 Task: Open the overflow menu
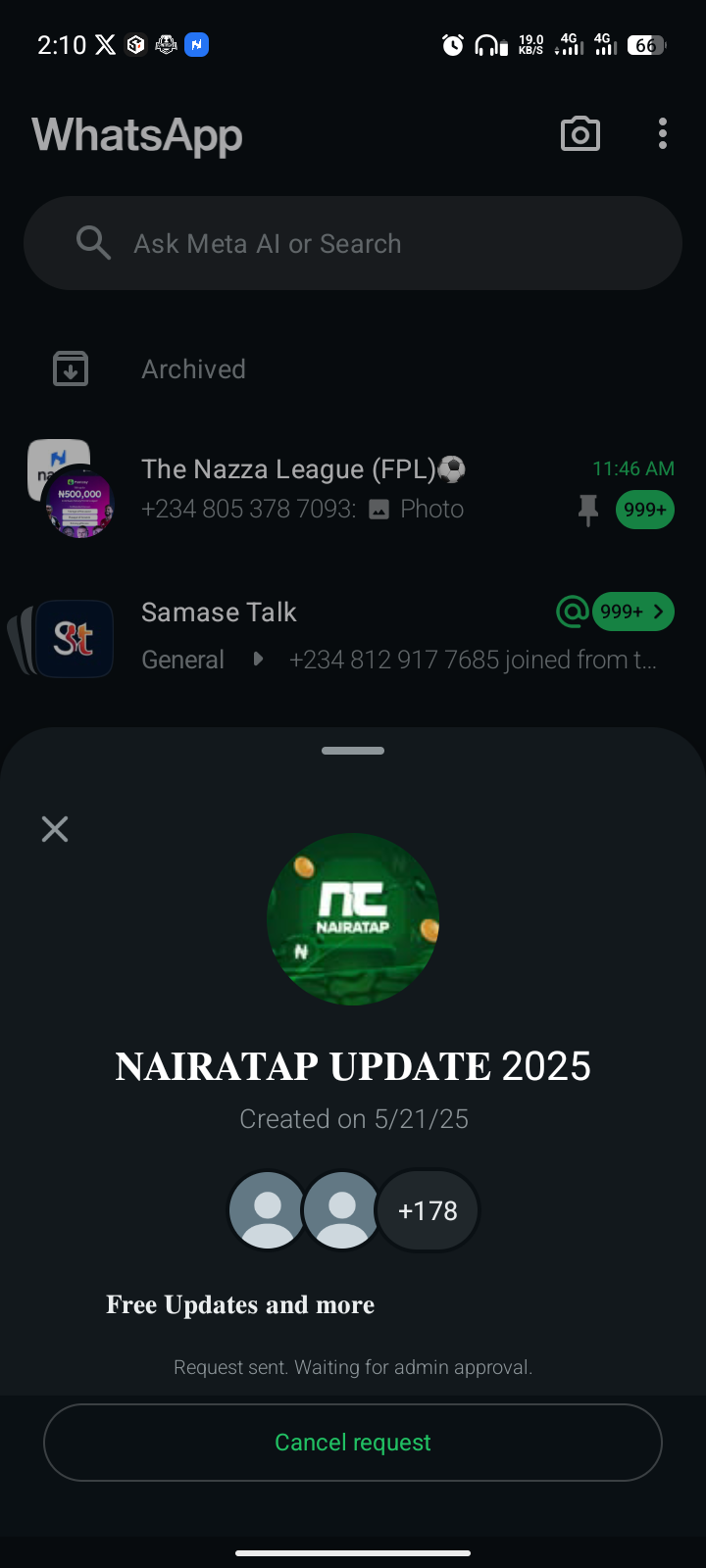(x=663, y=134)
